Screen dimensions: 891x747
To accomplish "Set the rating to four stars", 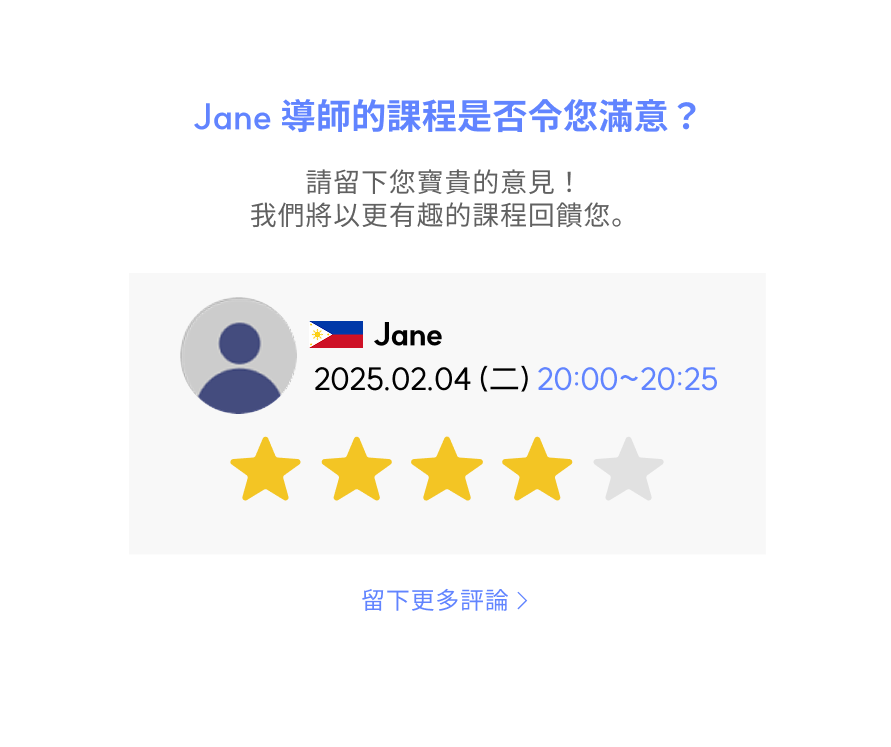I will [537, 469].
